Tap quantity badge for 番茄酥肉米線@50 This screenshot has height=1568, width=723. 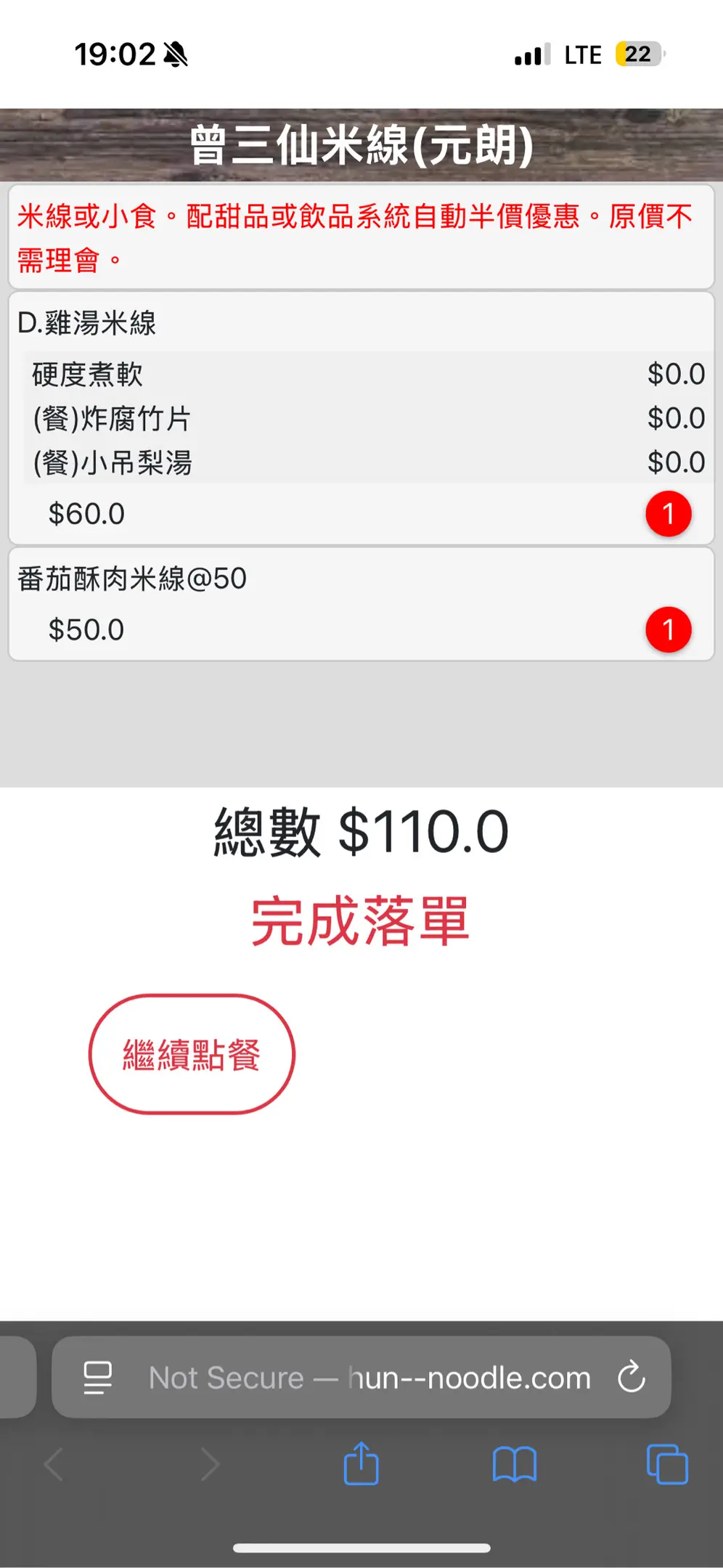tap(669, 629)
